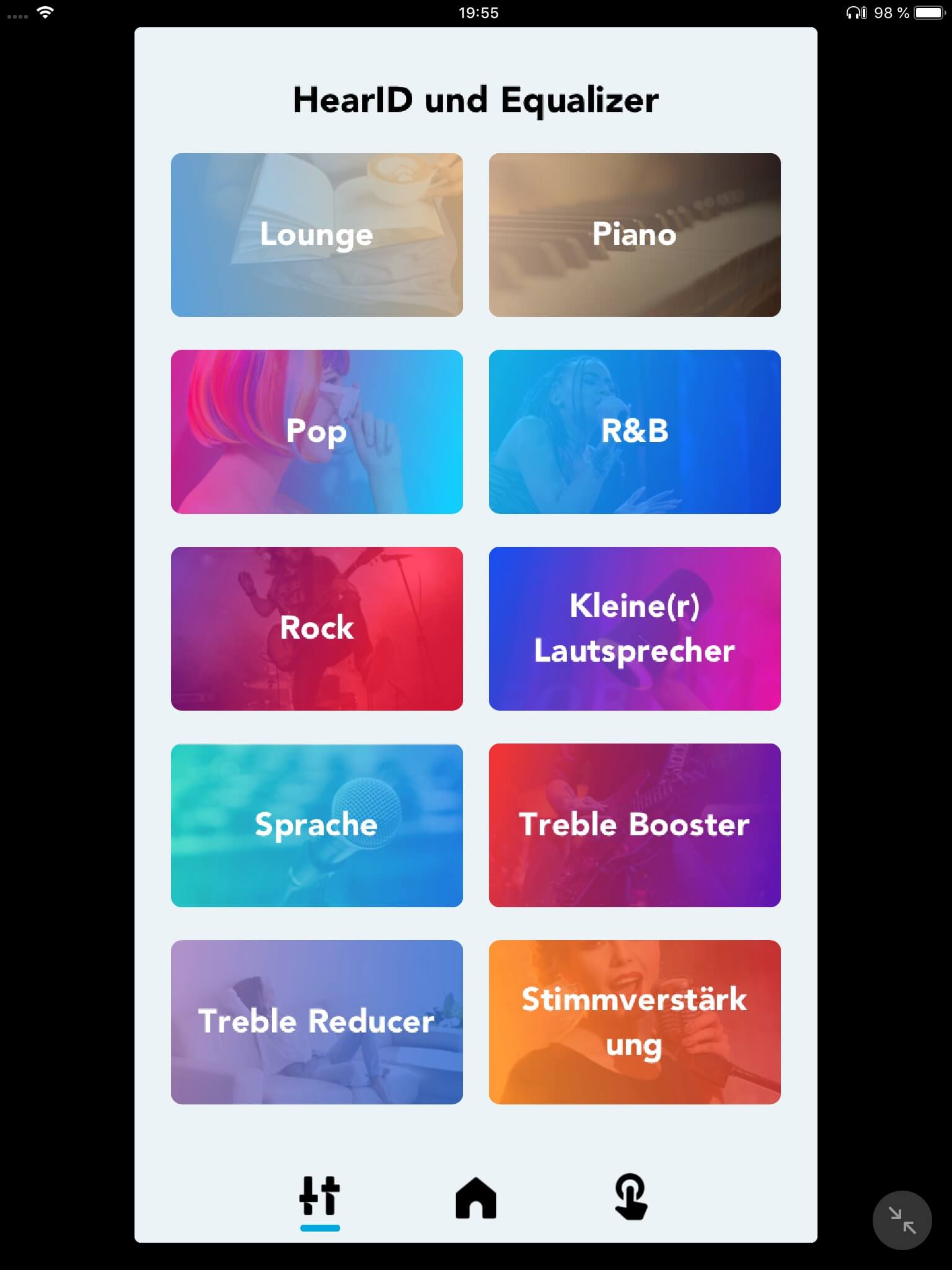Pick the R&B preset card
The height and width of the screenshot is (1270, 952).
pos(634,432)
